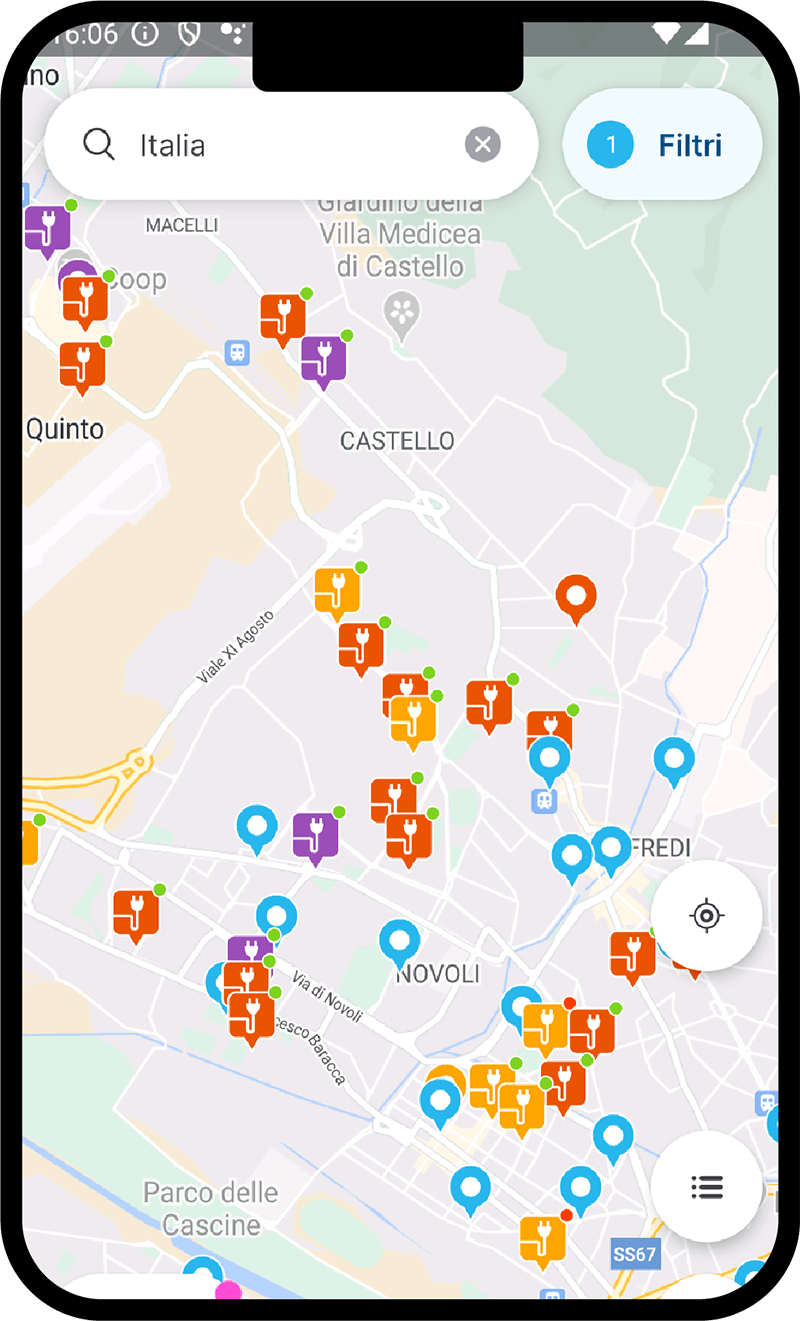Select the orange location pin east of Castello
Screen dimensions: 800x1321
point(576,596)
